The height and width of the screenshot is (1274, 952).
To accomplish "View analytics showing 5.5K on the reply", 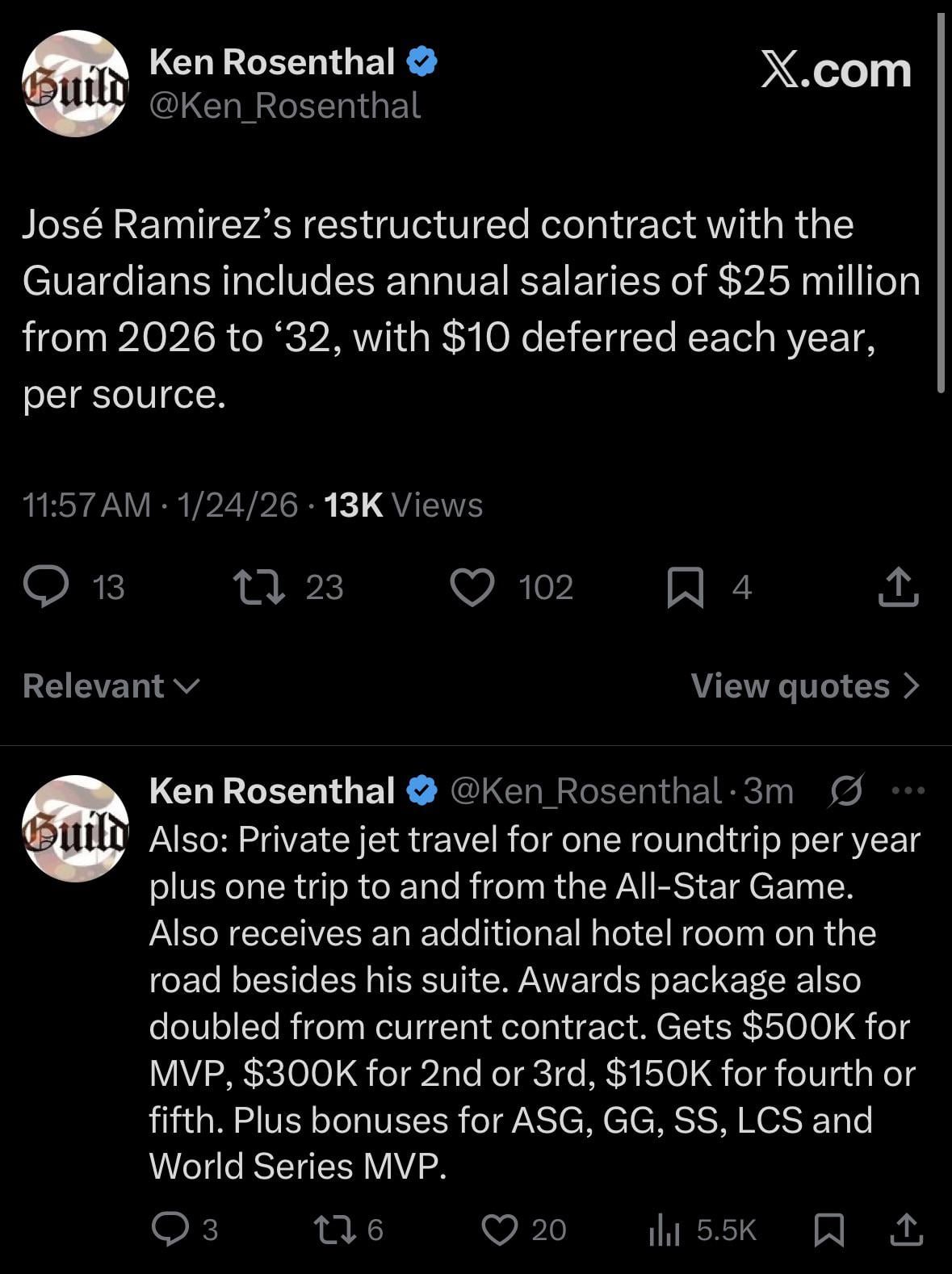I will [x=665, y=1230].
